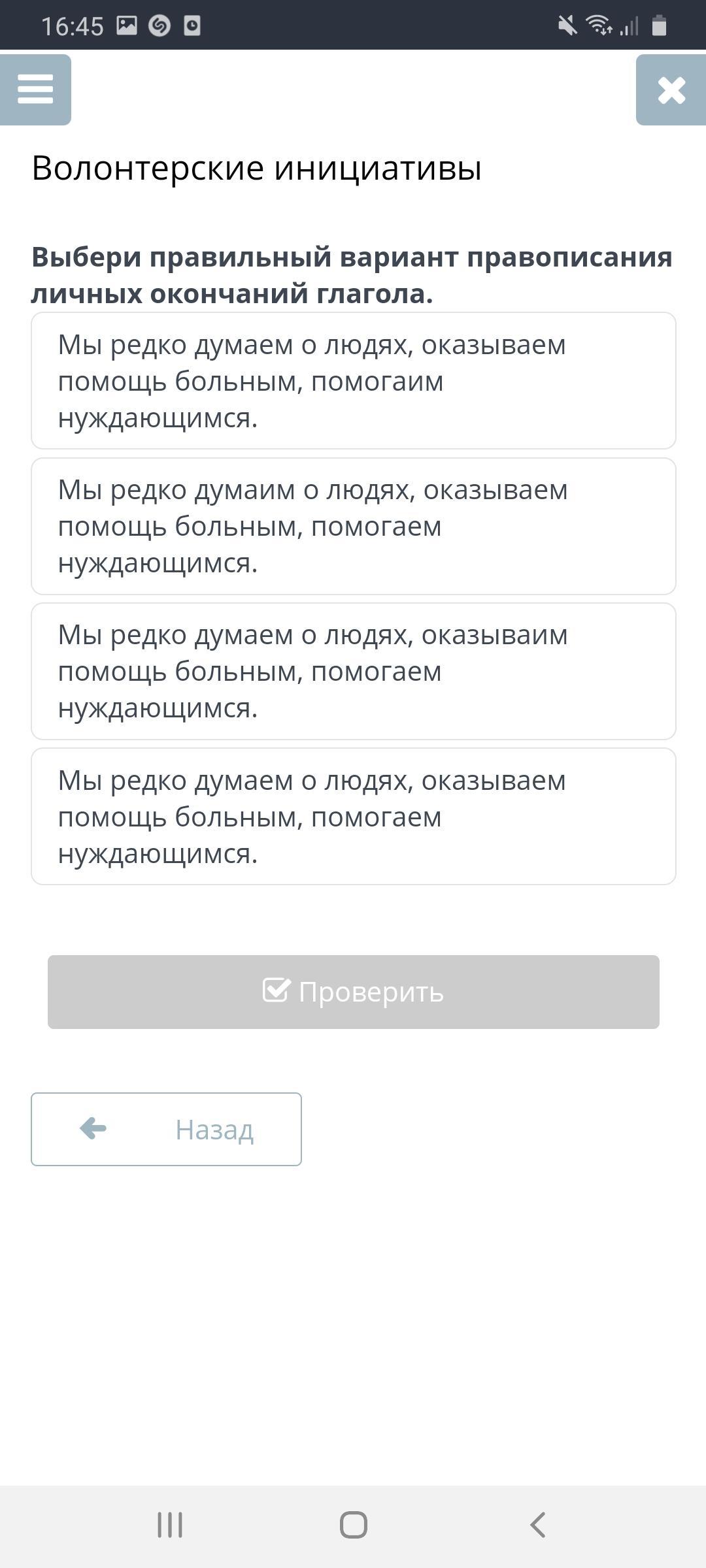Image resolution: width=706 pixels, height=1568 pixels.
Task: Open recent apps in the navigation bar
Action: 170,1526
